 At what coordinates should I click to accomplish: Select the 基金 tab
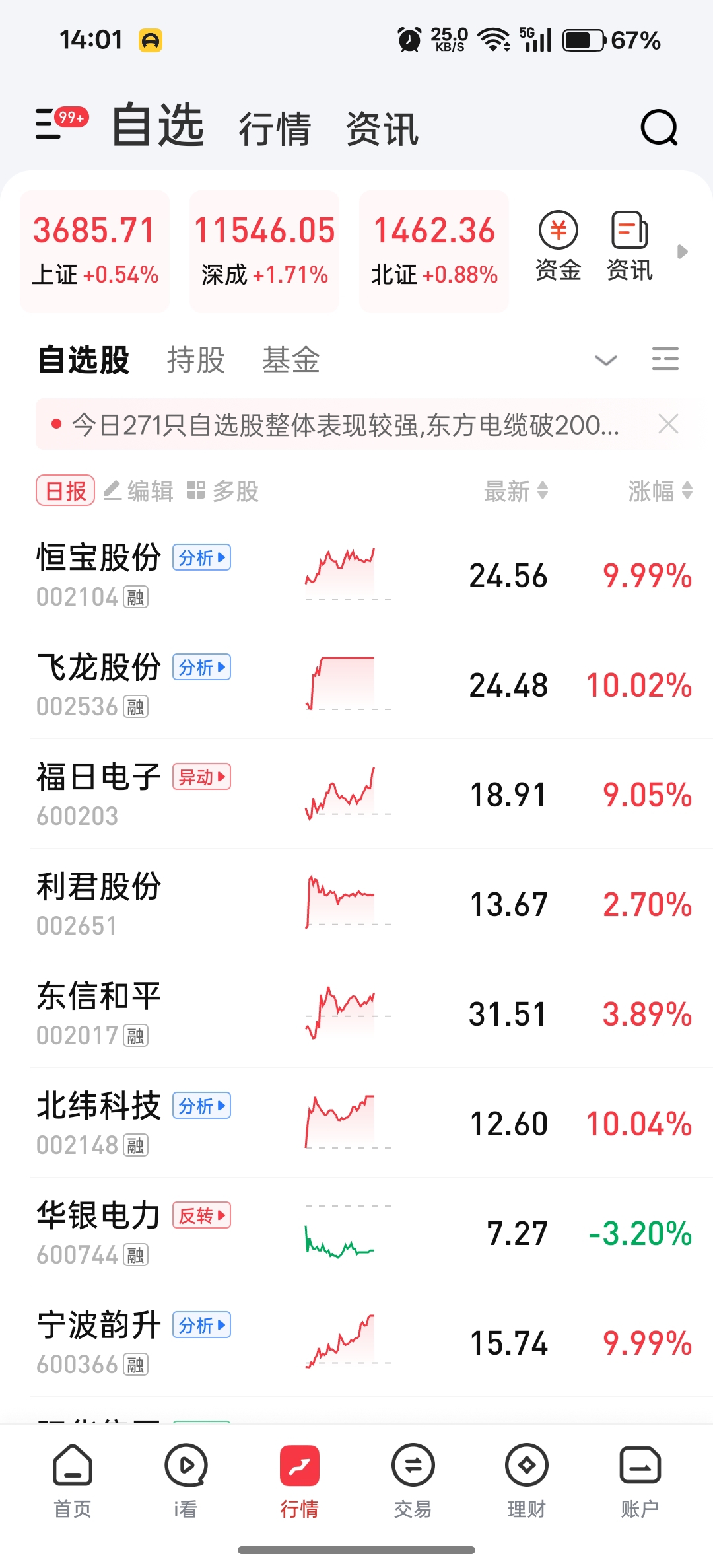290,360
